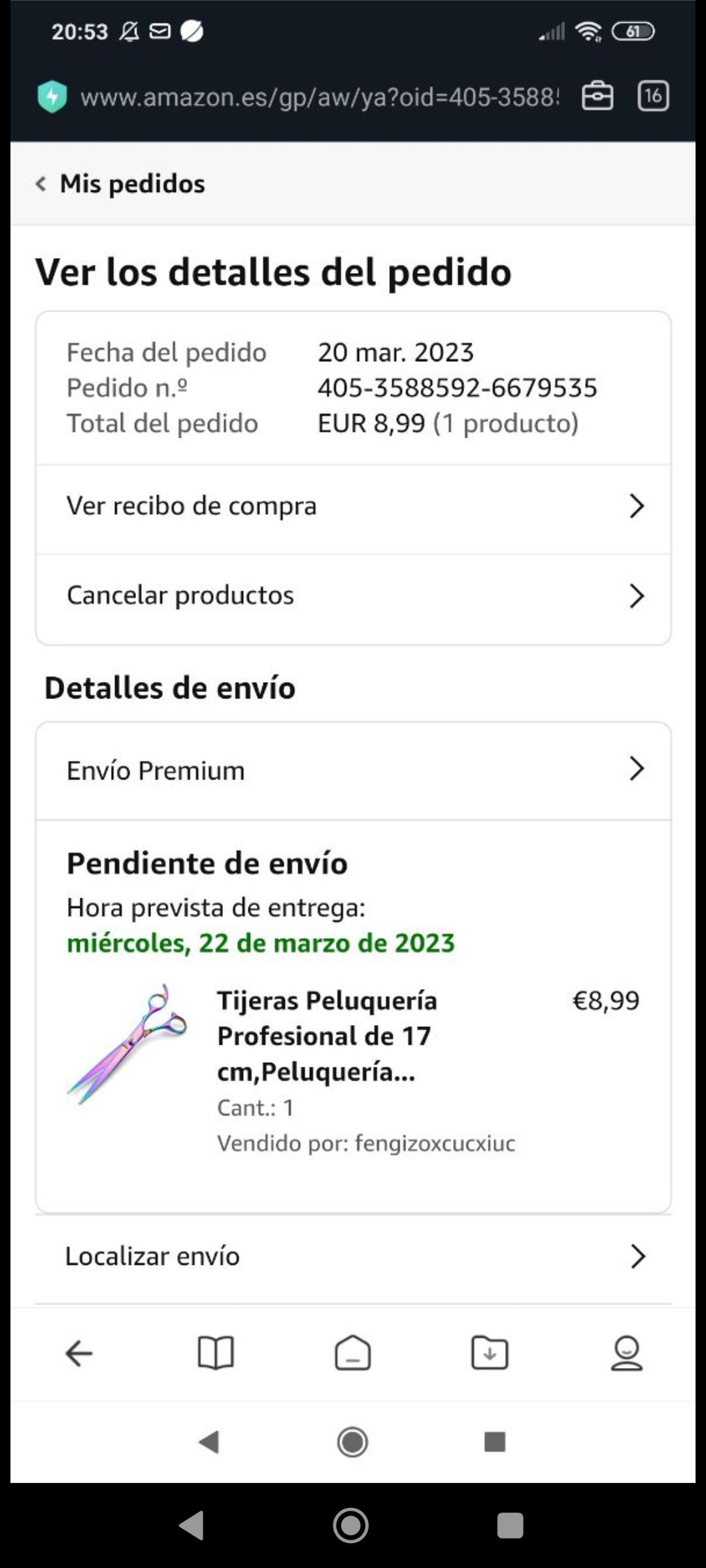
Task: Open Ver recibo de compra
Action: [x=353, y=506]
